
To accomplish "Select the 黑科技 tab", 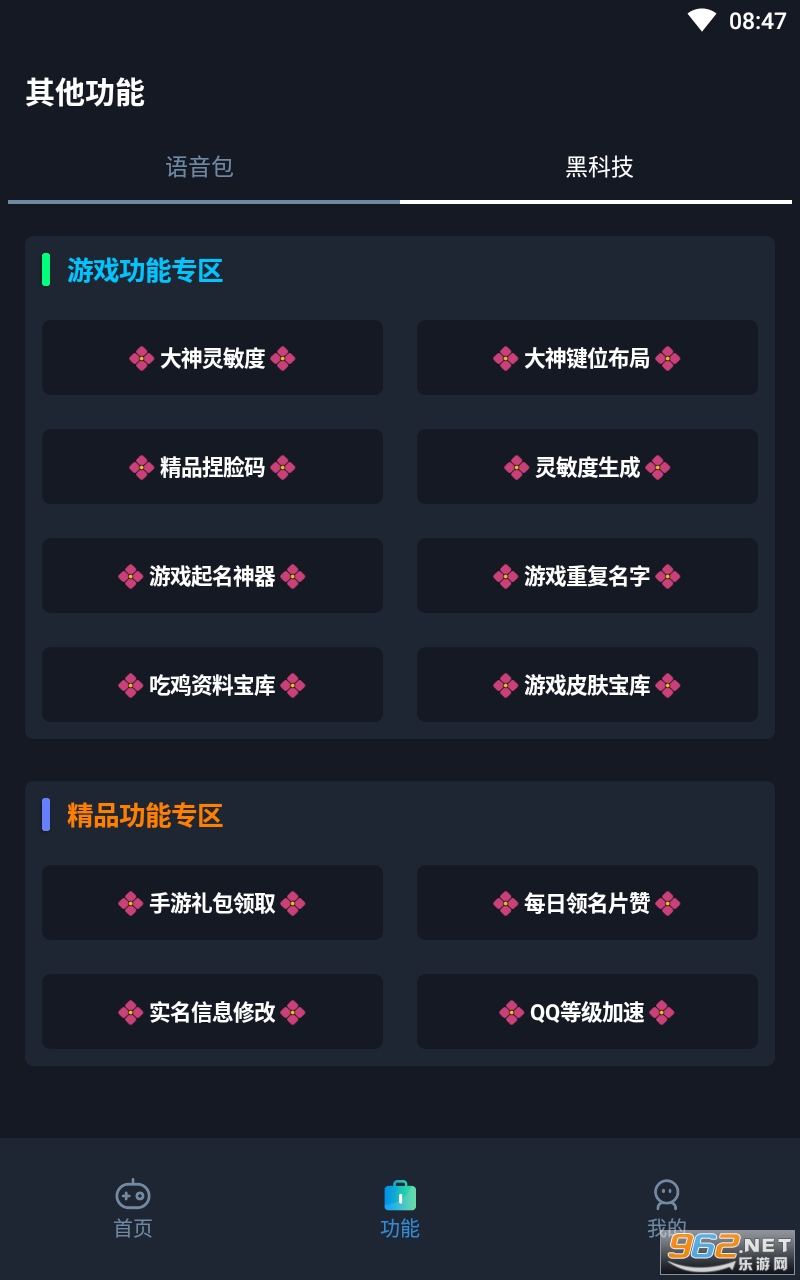I will 599,167.
